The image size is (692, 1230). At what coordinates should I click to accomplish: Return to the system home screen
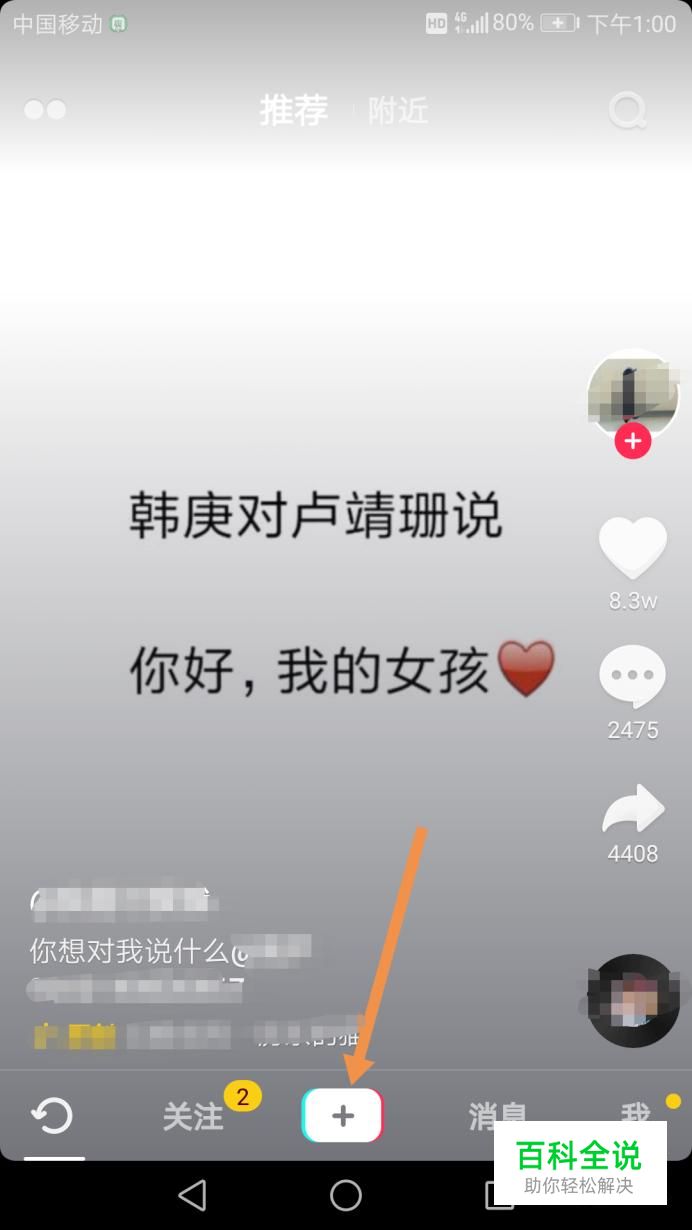[346, 1194]
